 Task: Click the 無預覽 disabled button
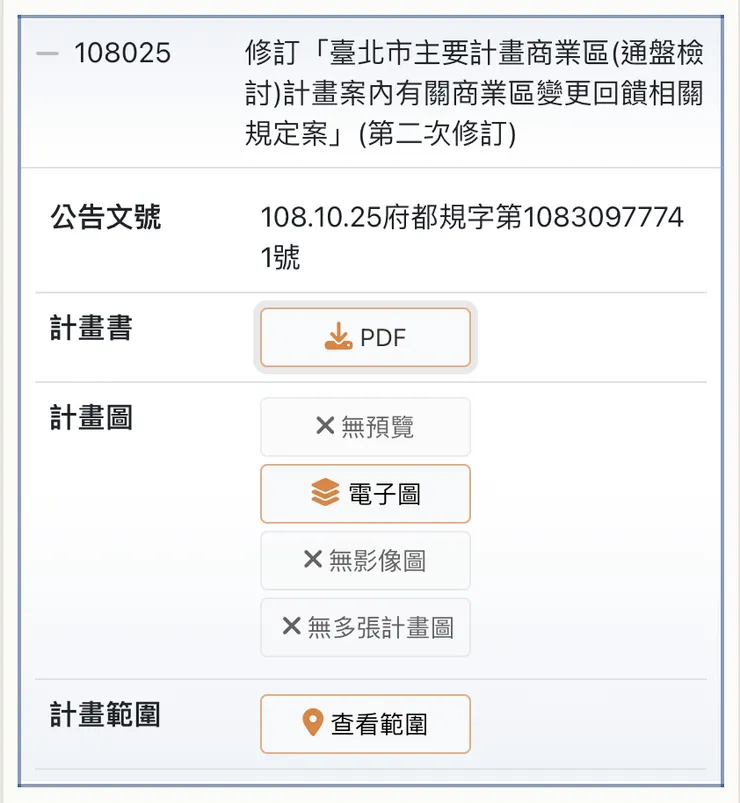(x=365, y=427)
